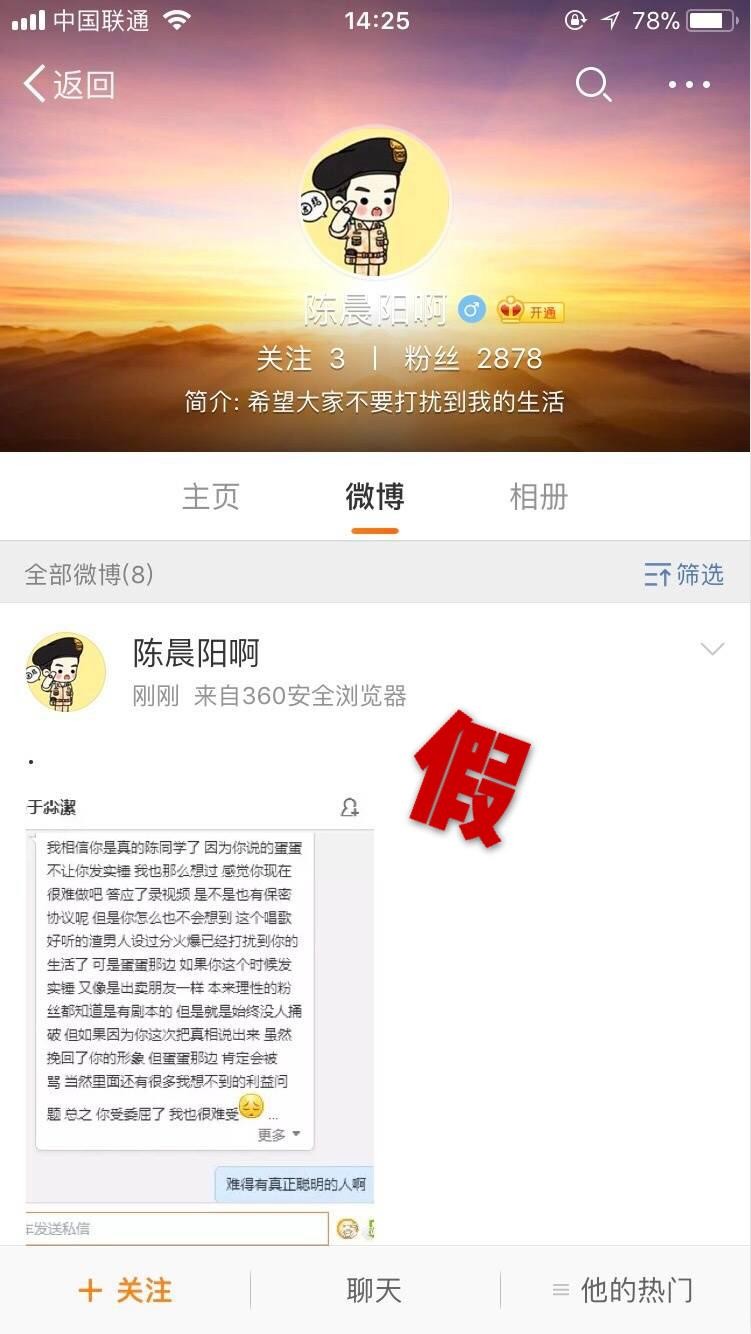Open the 筛选 filter option
This screenshot has width=751, height=1334.
click(x=684, y=574)
